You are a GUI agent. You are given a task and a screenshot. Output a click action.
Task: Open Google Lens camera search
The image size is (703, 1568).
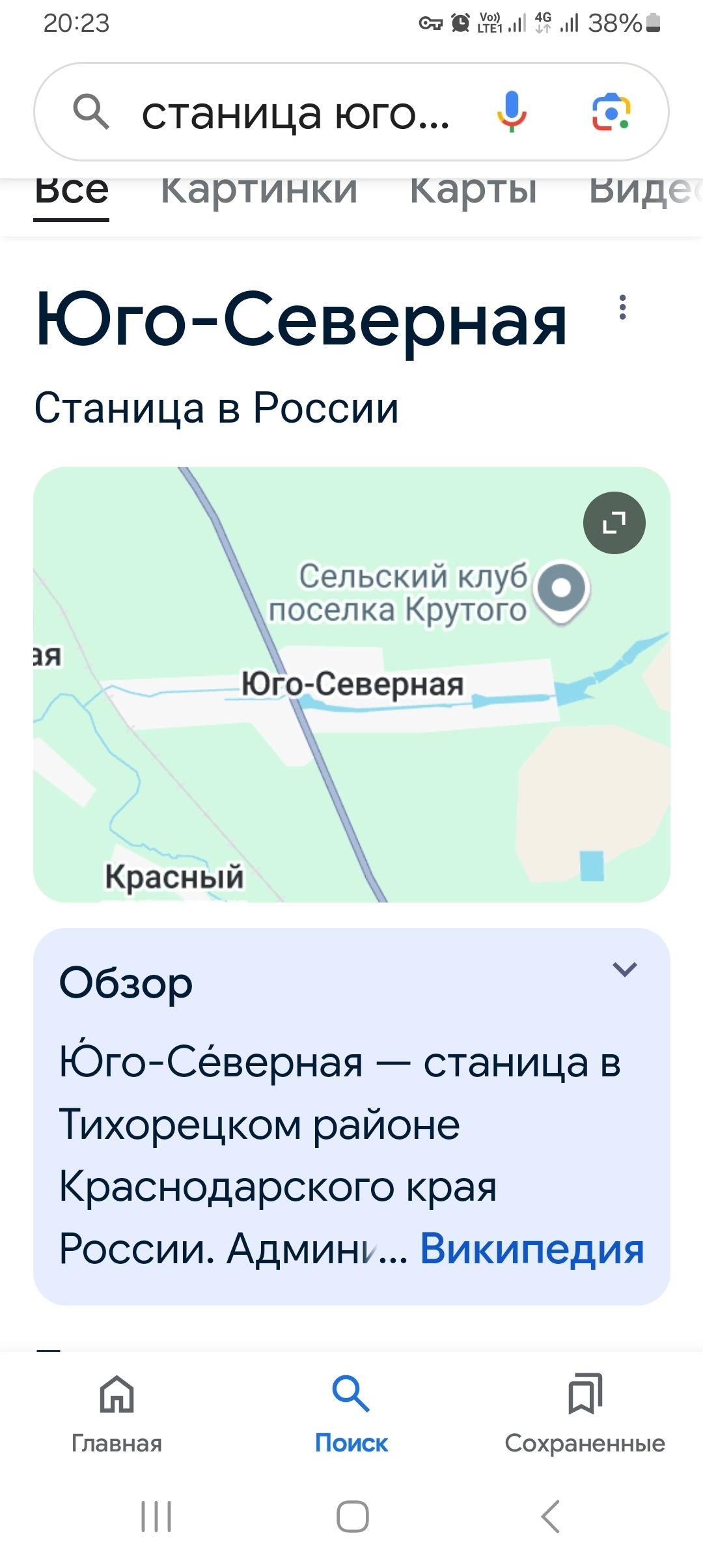[611, 112]
